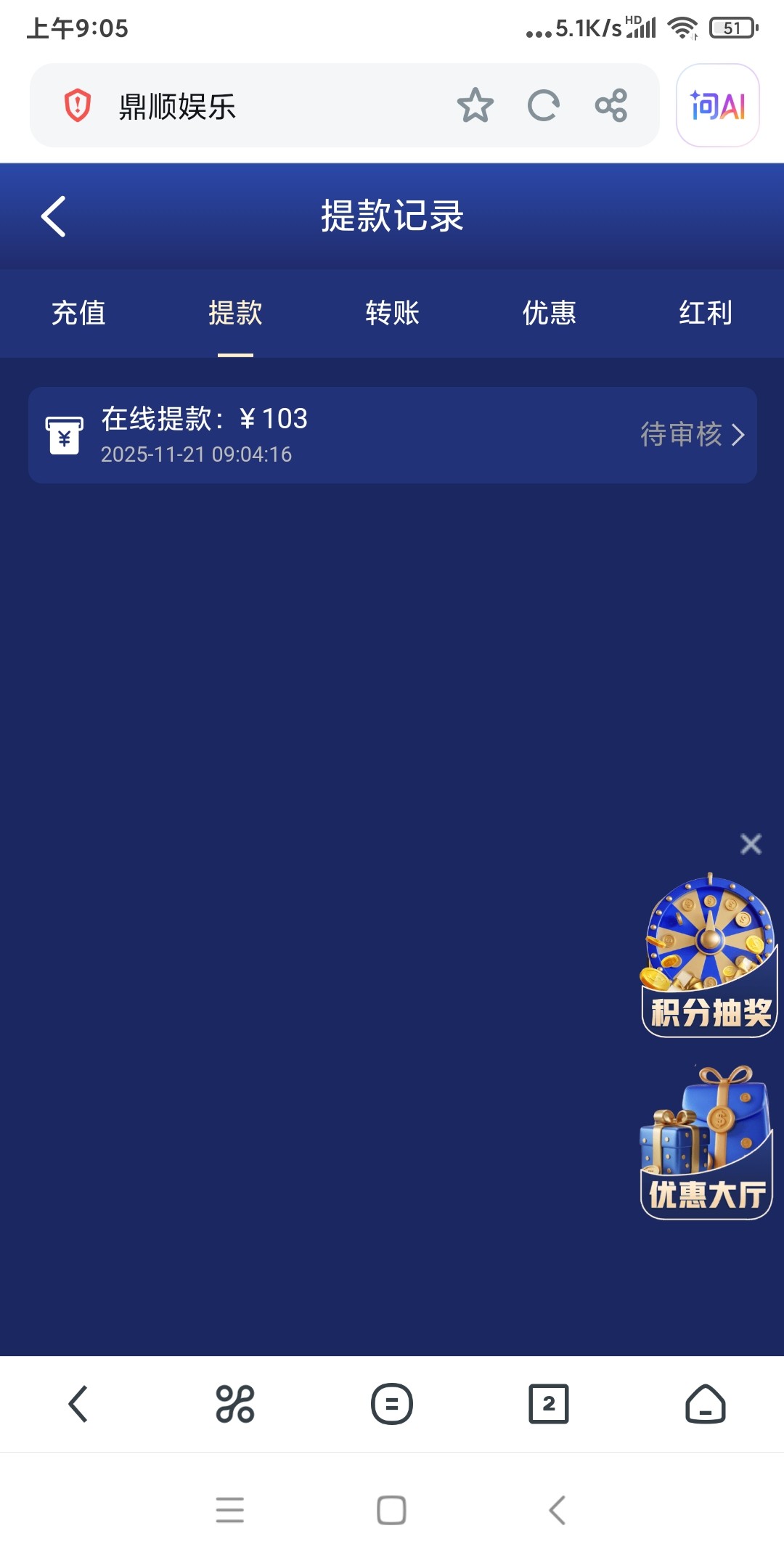Viewport: 784px width, 1568px height.
Task: Open the browser menu
Action: point(392,1404)
